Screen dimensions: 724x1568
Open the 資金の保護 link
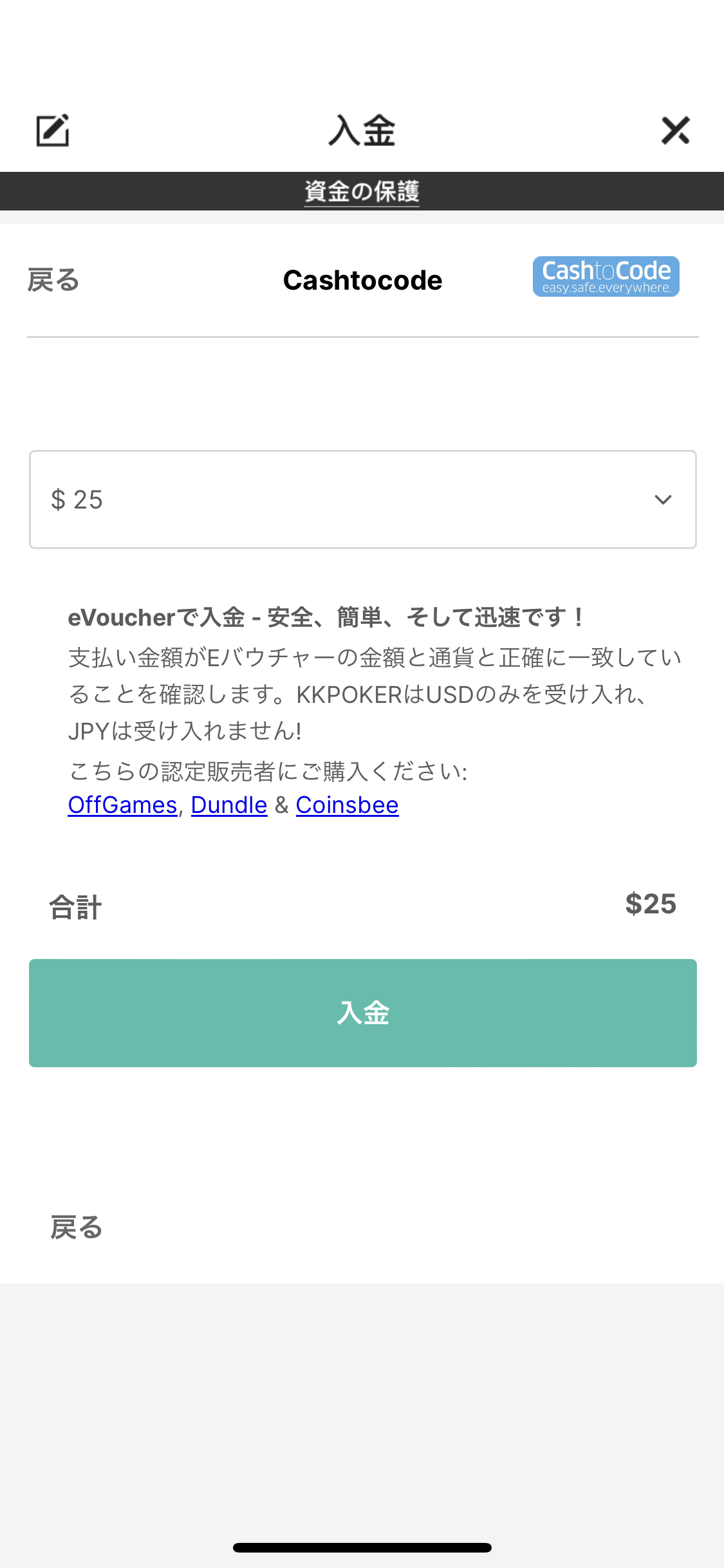click(x=362, y=191)
